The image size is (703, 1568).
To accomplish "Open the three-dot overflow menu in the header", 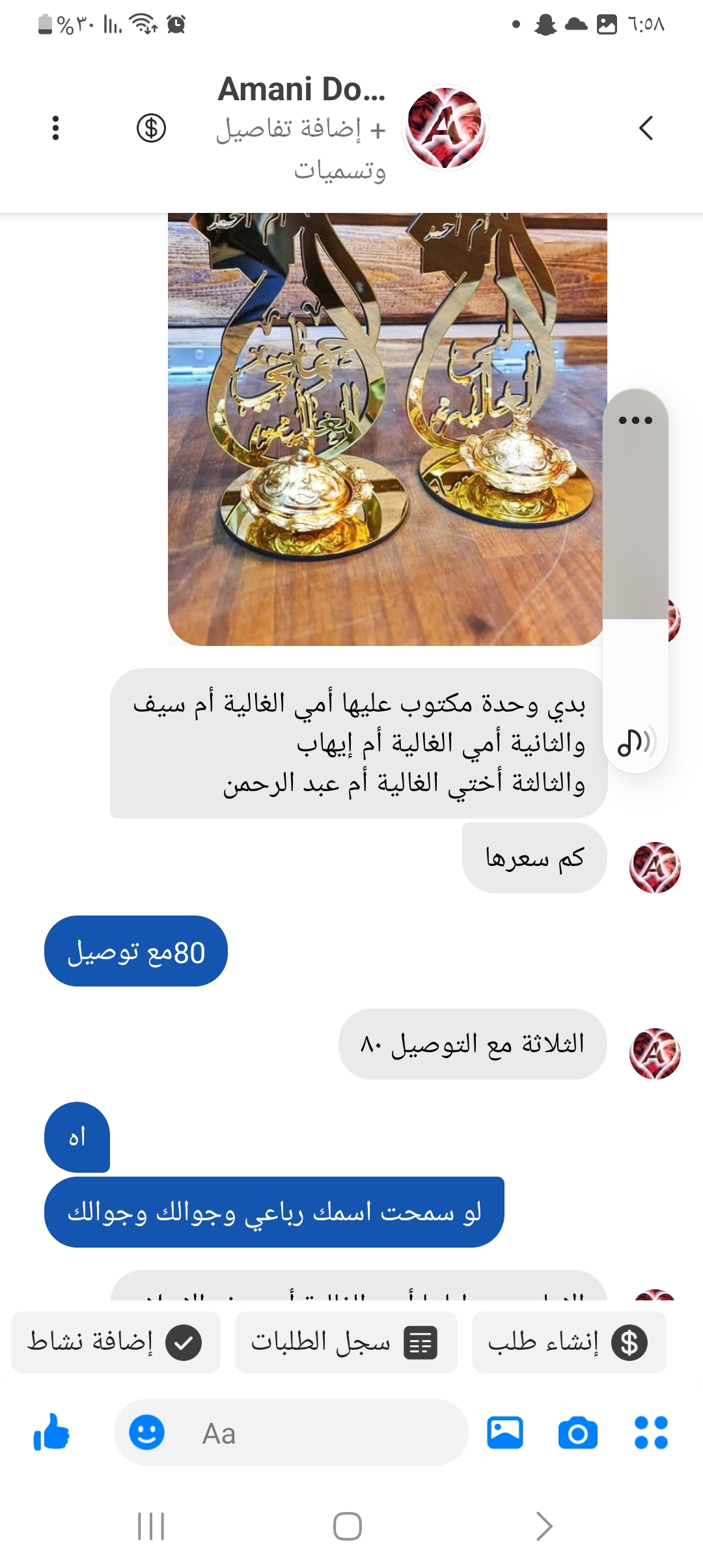I will (56, 128).
